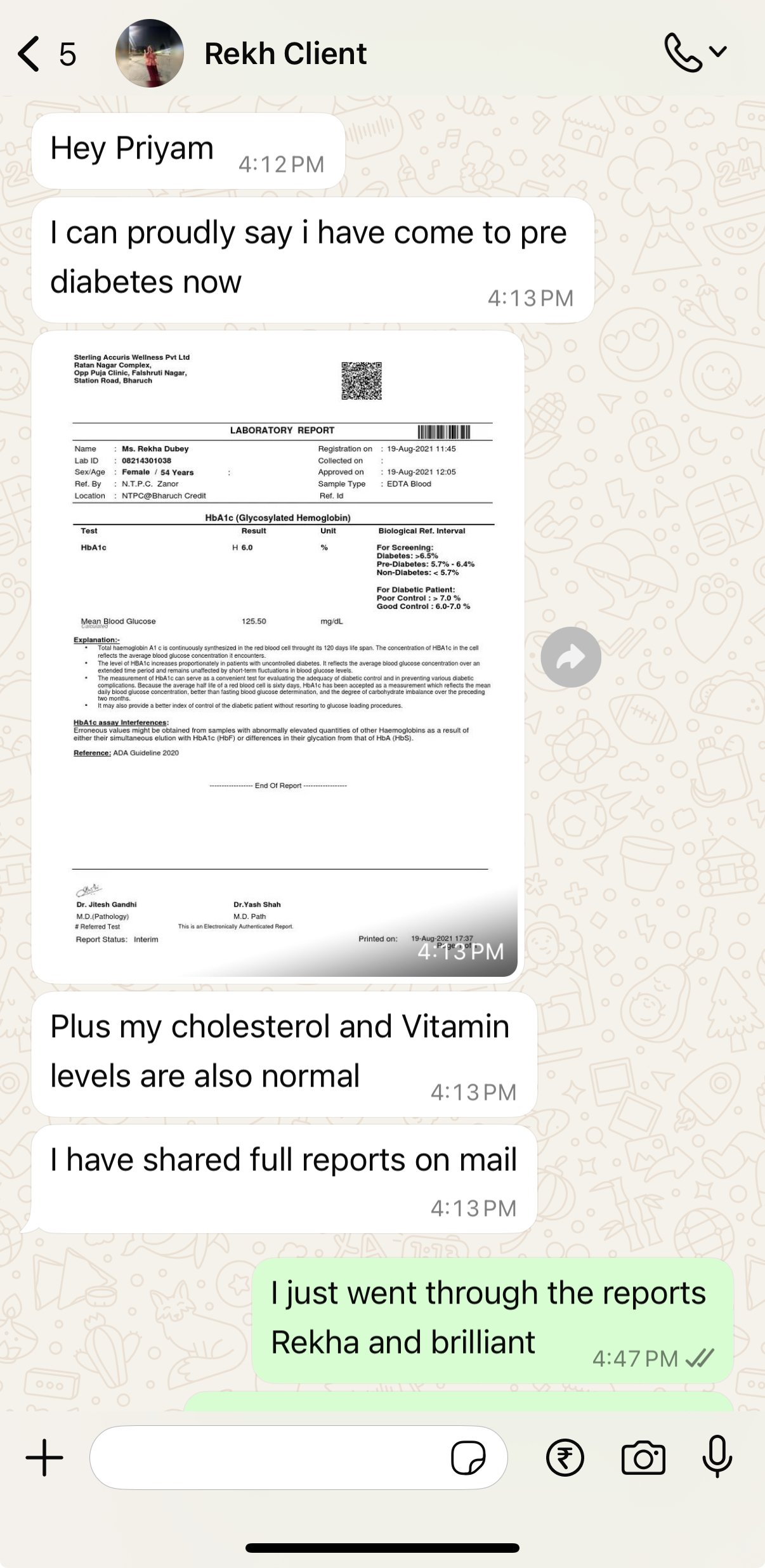Open the camera to send a photo
765x1568 pixels.
[643, 1458]
